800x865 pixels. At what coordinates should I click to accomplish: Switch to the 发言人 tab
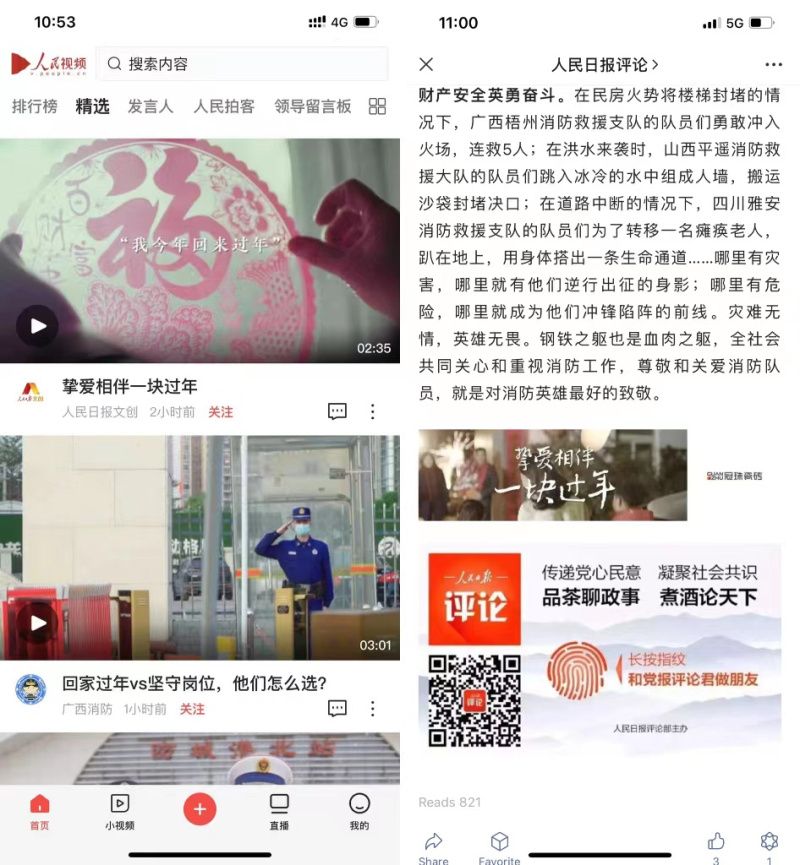150,106
